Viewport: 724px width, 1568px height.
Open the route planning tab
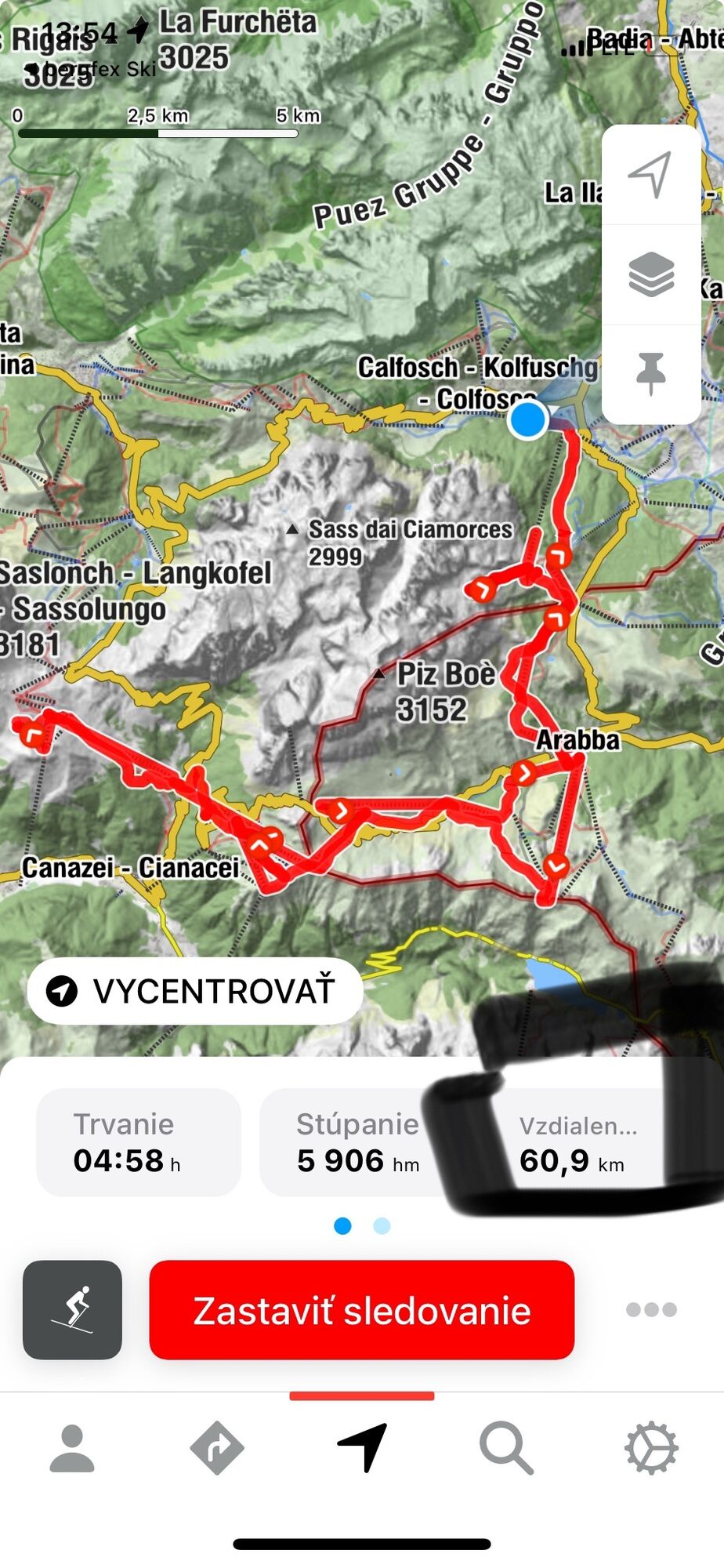pyautogui.click(x=217, y=1449)
